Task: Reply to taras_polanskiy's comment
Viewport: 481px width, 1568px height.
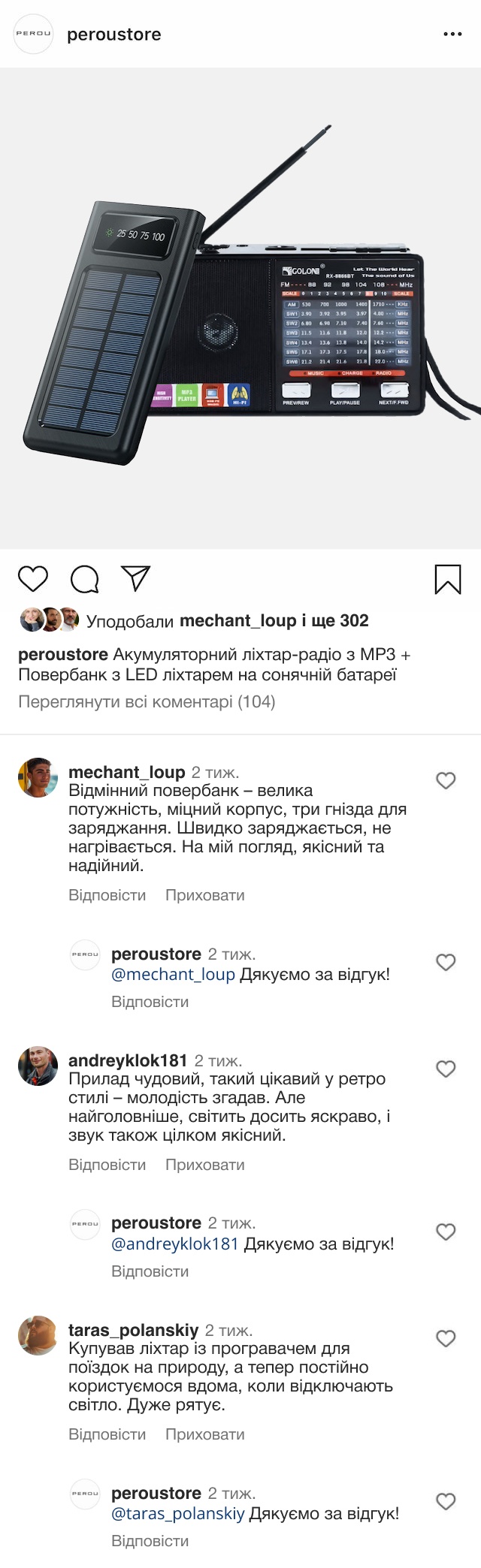Action: (107, 1434)
